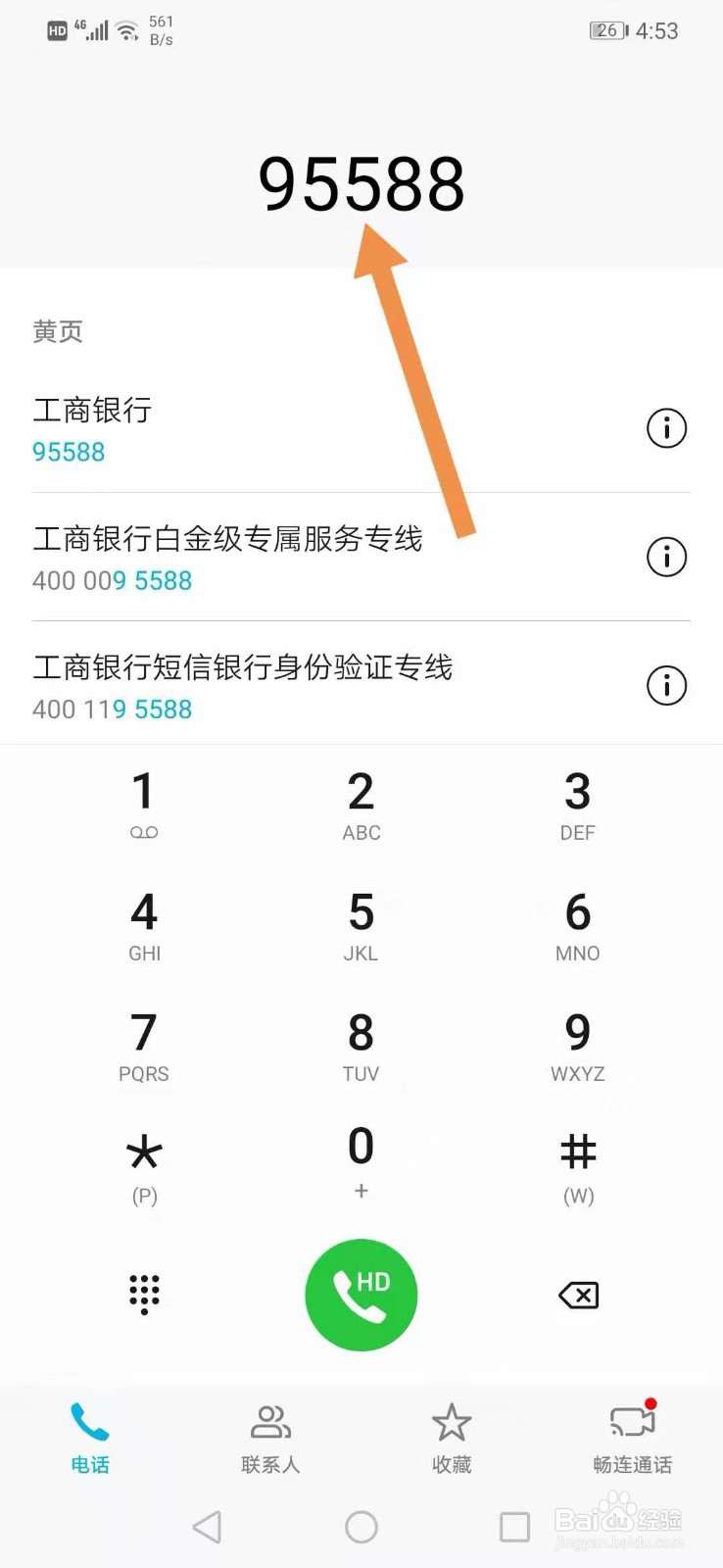Switch to the 联系人 tab
The width and height of the screenshot is (723, 1568).
[270, 1438]
